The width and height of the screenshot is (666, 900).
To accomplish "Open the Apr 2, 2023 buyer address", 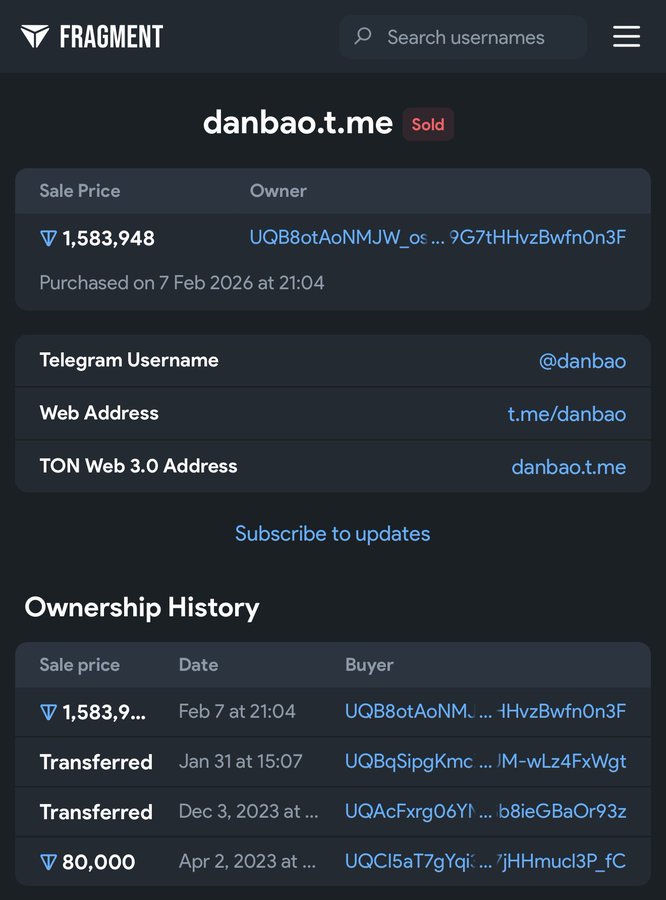I will 485,861.
